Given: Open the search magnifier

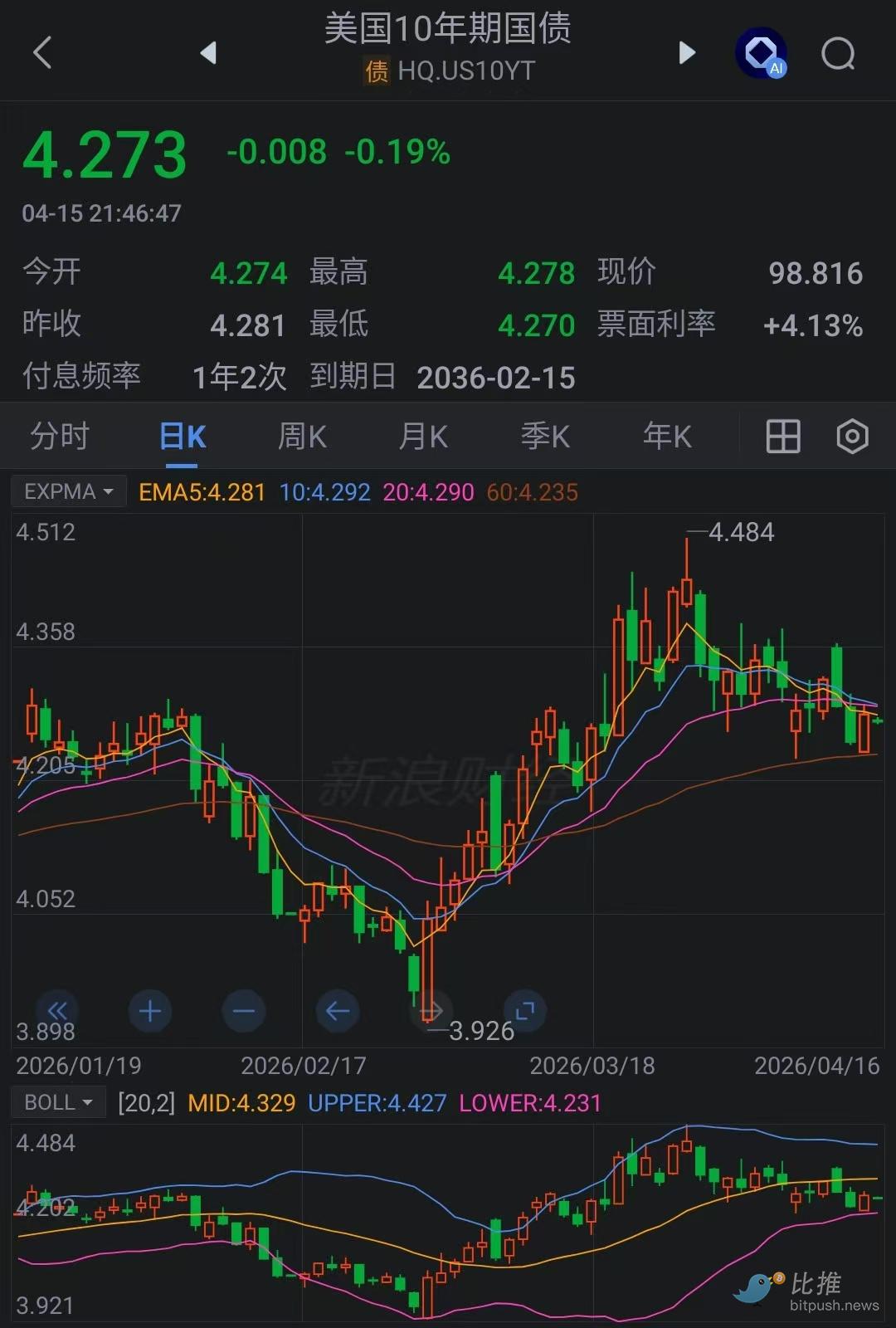Looking at the screenshot, I should (x=838, y=54).
